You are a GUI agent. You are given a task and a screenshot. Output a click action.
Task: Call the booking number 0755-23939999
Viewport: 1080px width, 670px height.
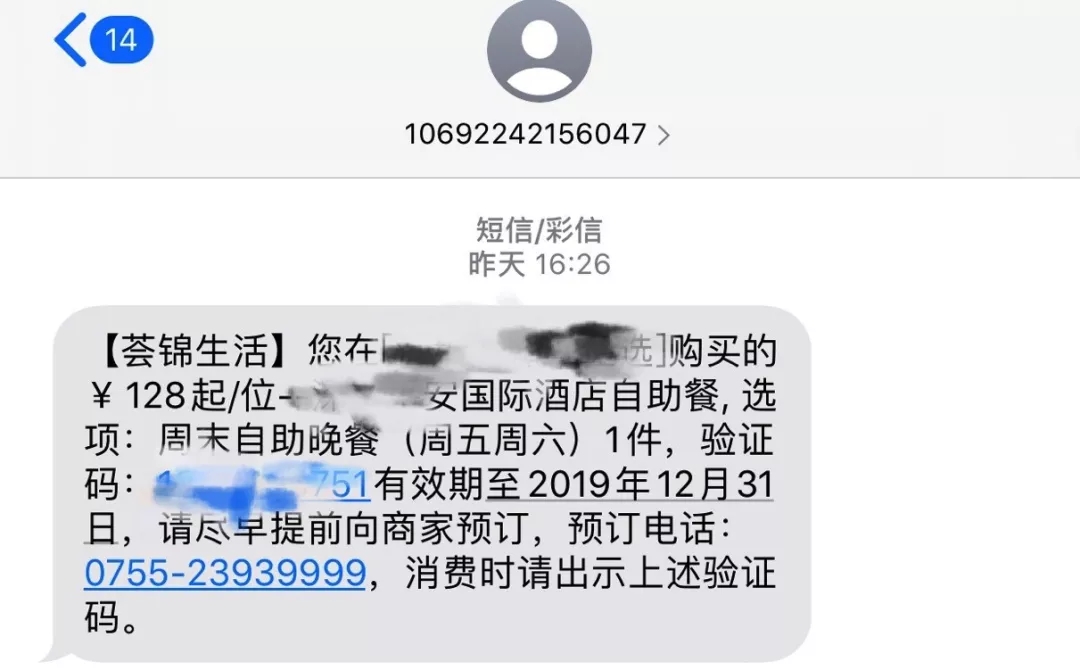tap(225, 573)
